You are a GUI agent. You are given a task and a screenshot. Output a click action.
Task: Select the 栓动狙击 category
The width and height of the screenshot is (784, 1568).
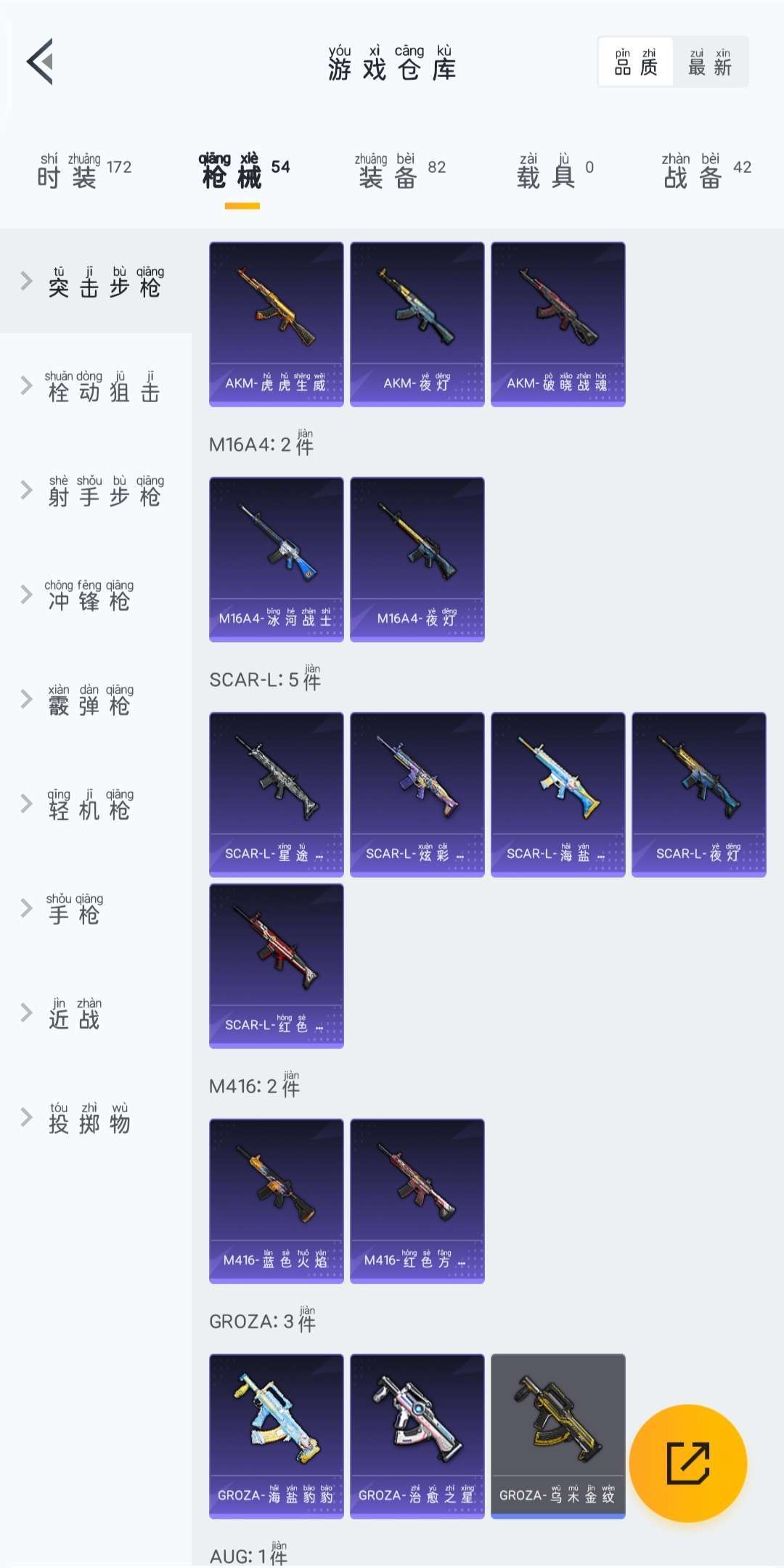[x=96, y=385]
